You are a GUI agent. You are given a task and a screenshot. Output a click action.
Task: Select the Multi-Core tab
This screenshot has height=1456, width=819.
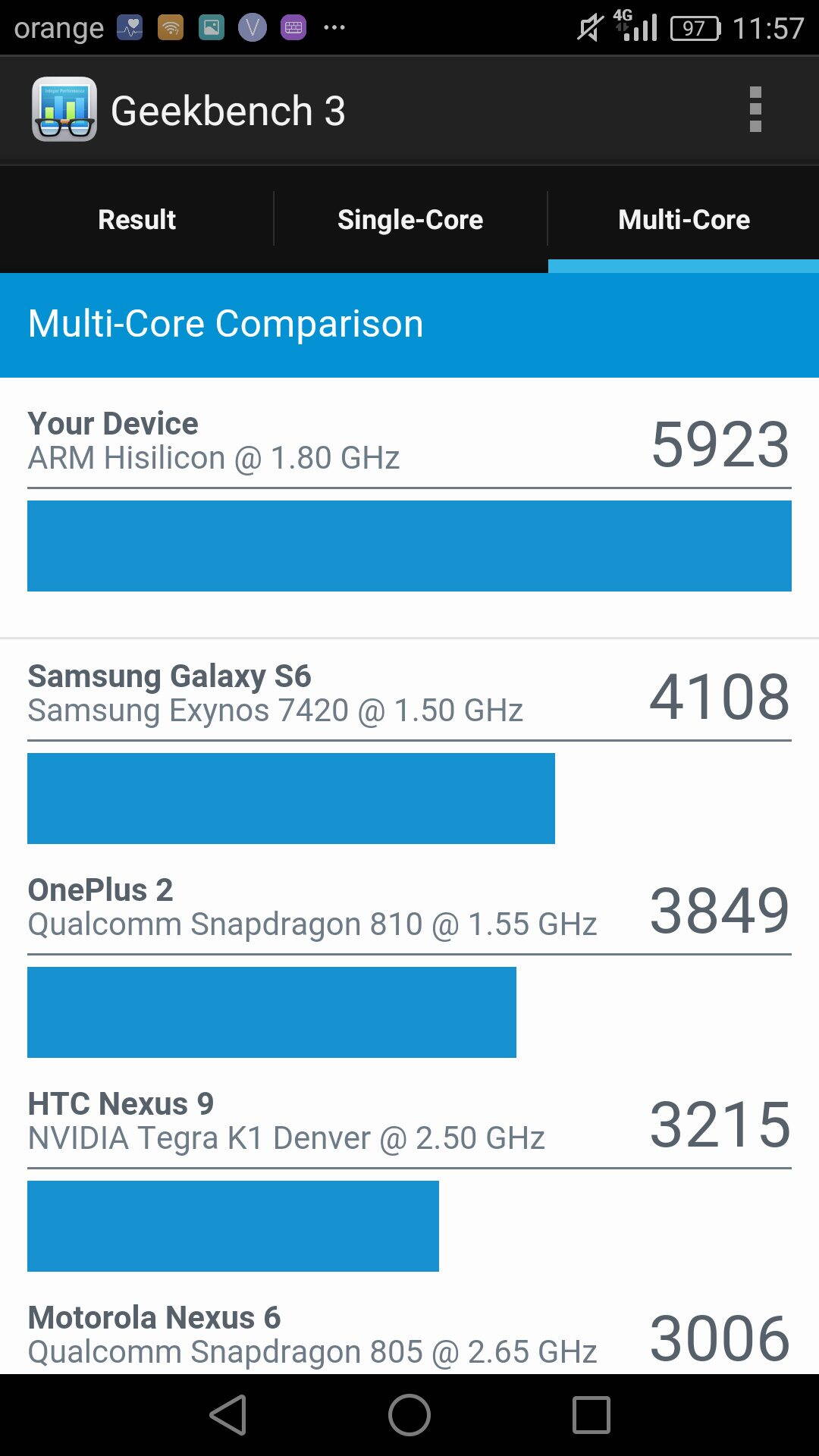pos(683,219)
